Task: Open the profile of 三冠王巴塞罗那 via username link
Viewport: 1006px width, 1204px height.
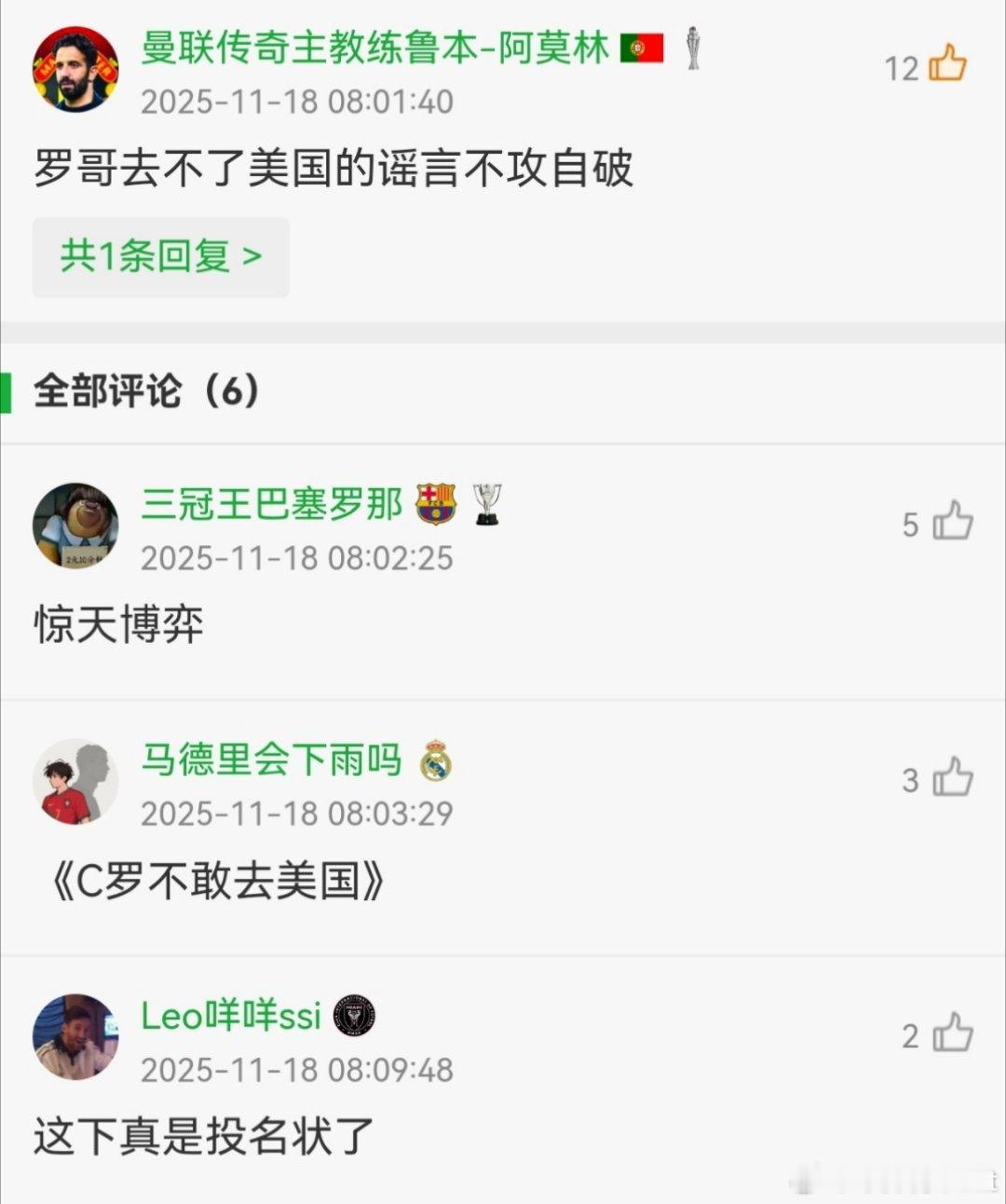Action: point(270,504)
